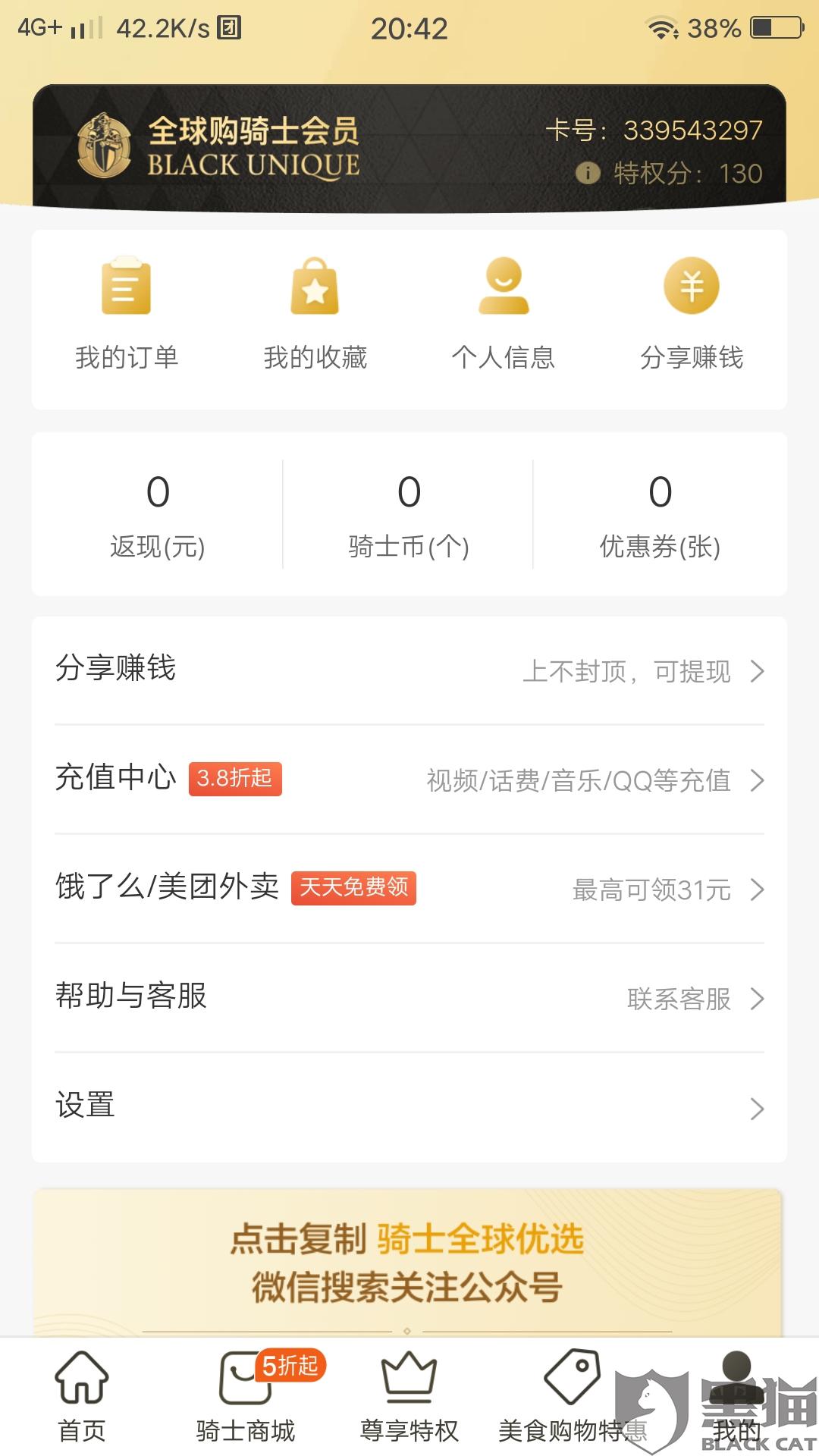Open 饿了么/美团外卖 coupon row
819x1456 pixels.
[409, 889]
